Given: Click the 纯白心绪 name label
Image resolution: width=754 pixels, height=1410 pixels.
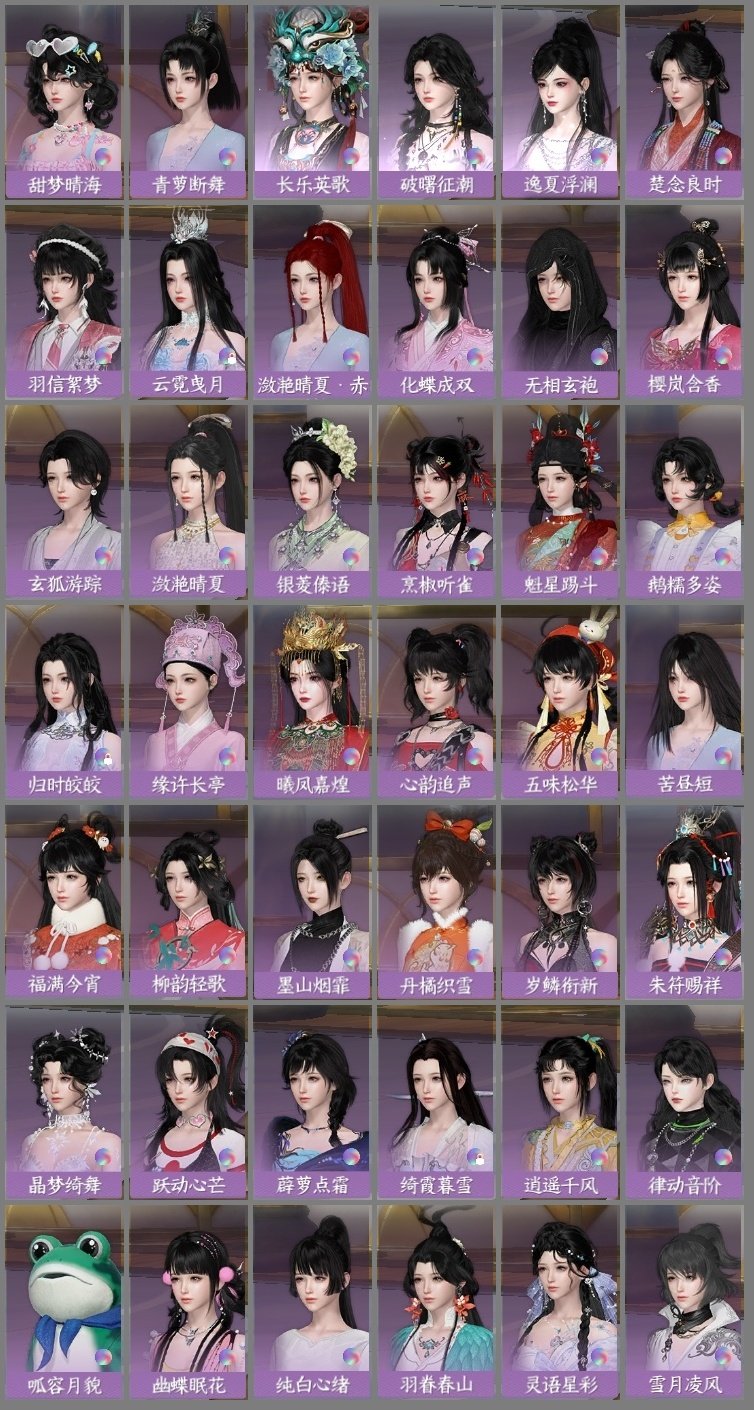Looking at the screenshot, I should [315, 1385].
